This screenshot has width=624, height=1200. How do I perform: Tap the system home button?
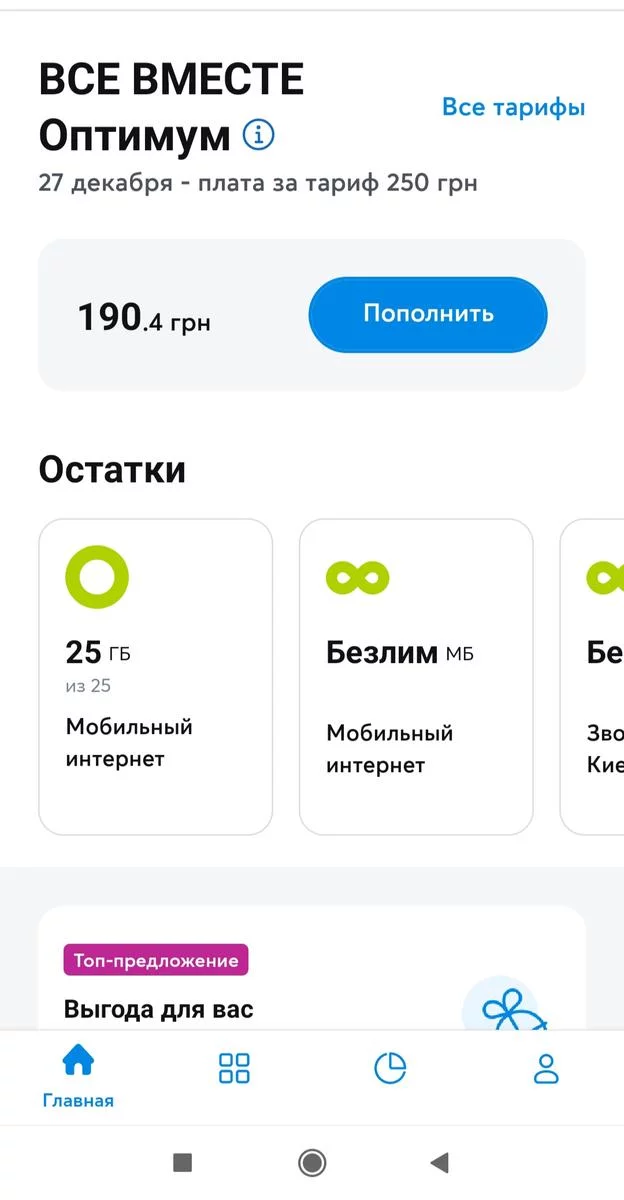pyautogui.click(x=312, y=1162)
